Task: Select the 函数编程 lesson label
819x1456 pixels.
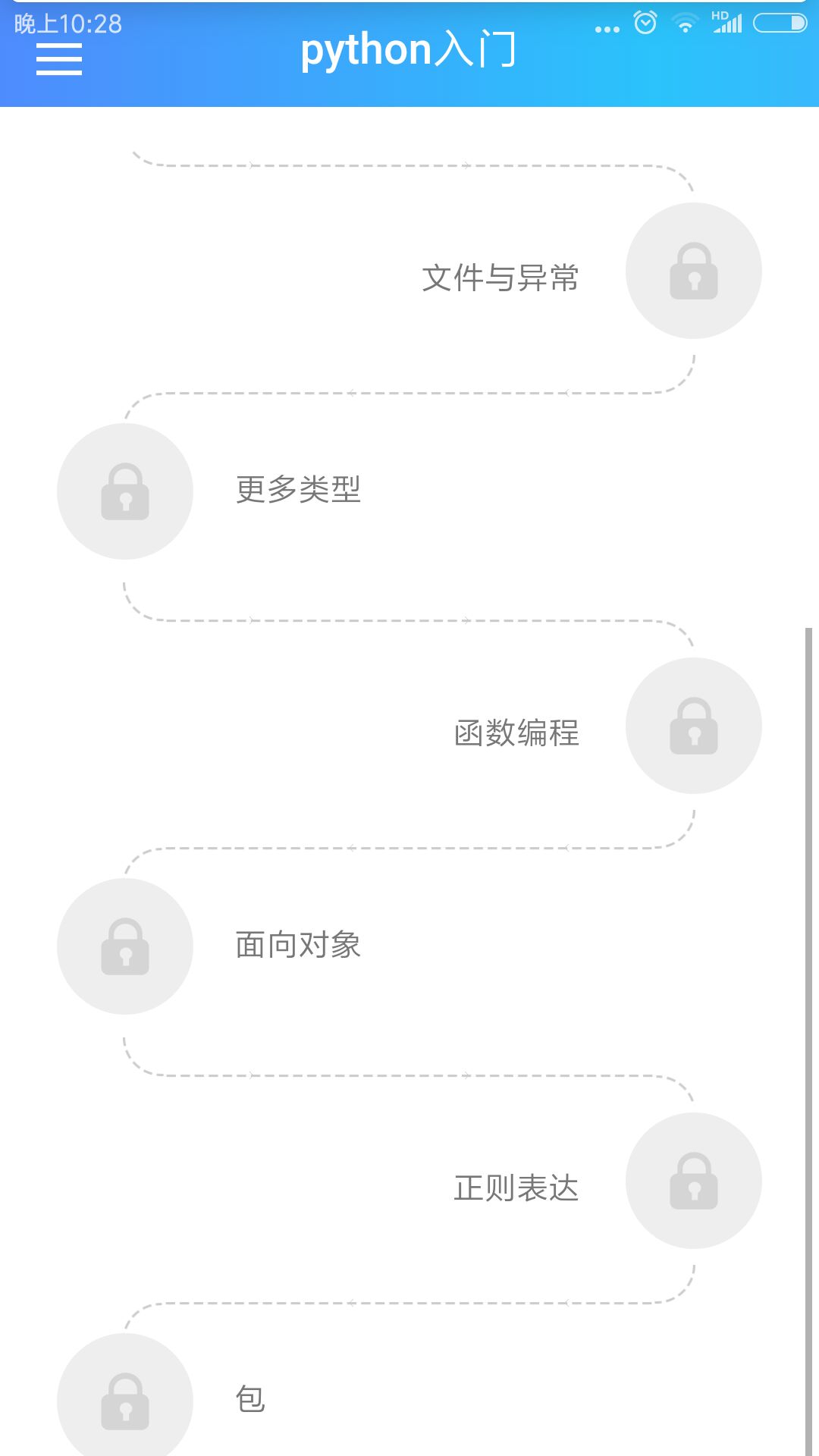Action: click(516, 733)
